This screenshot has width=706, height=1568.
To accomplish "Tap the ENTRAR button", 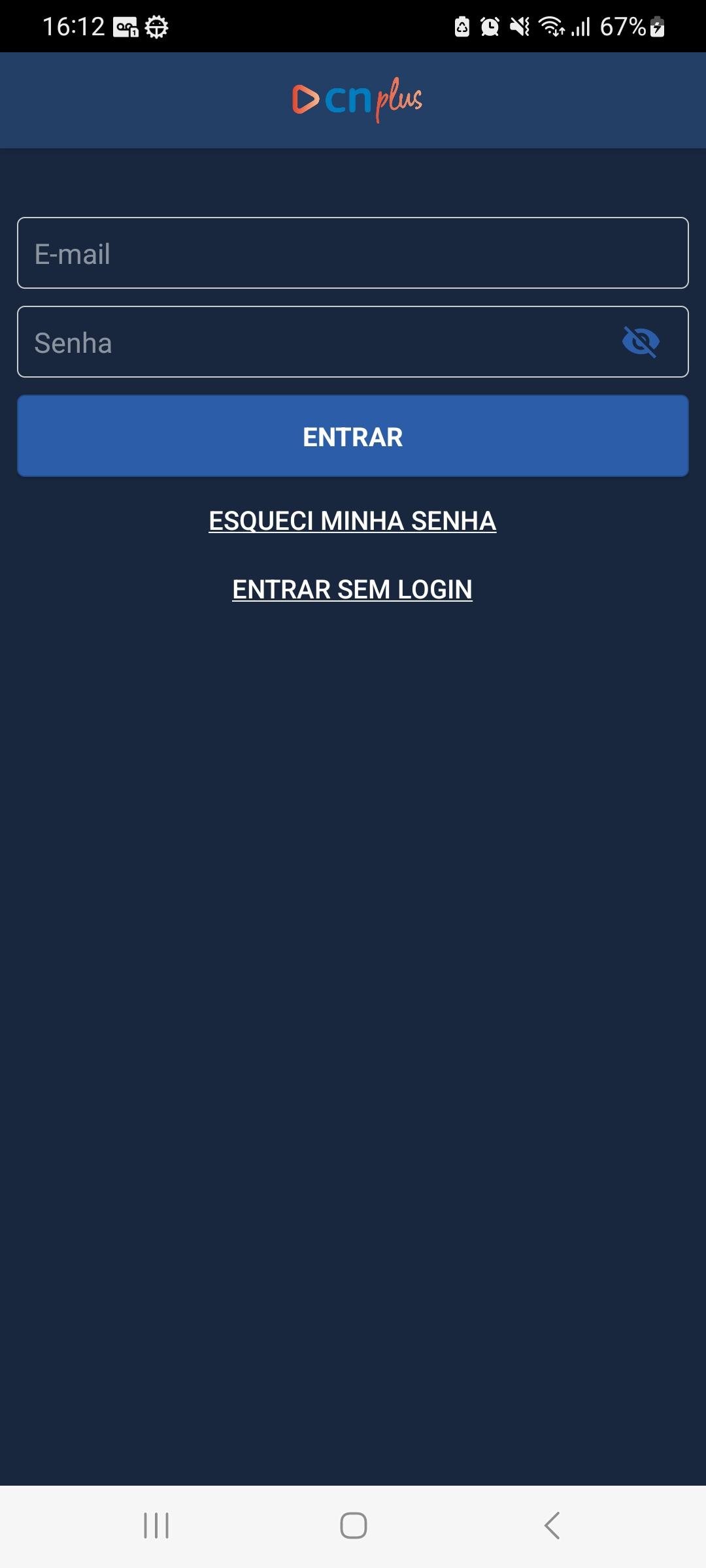I will click(x=353, y=436).
